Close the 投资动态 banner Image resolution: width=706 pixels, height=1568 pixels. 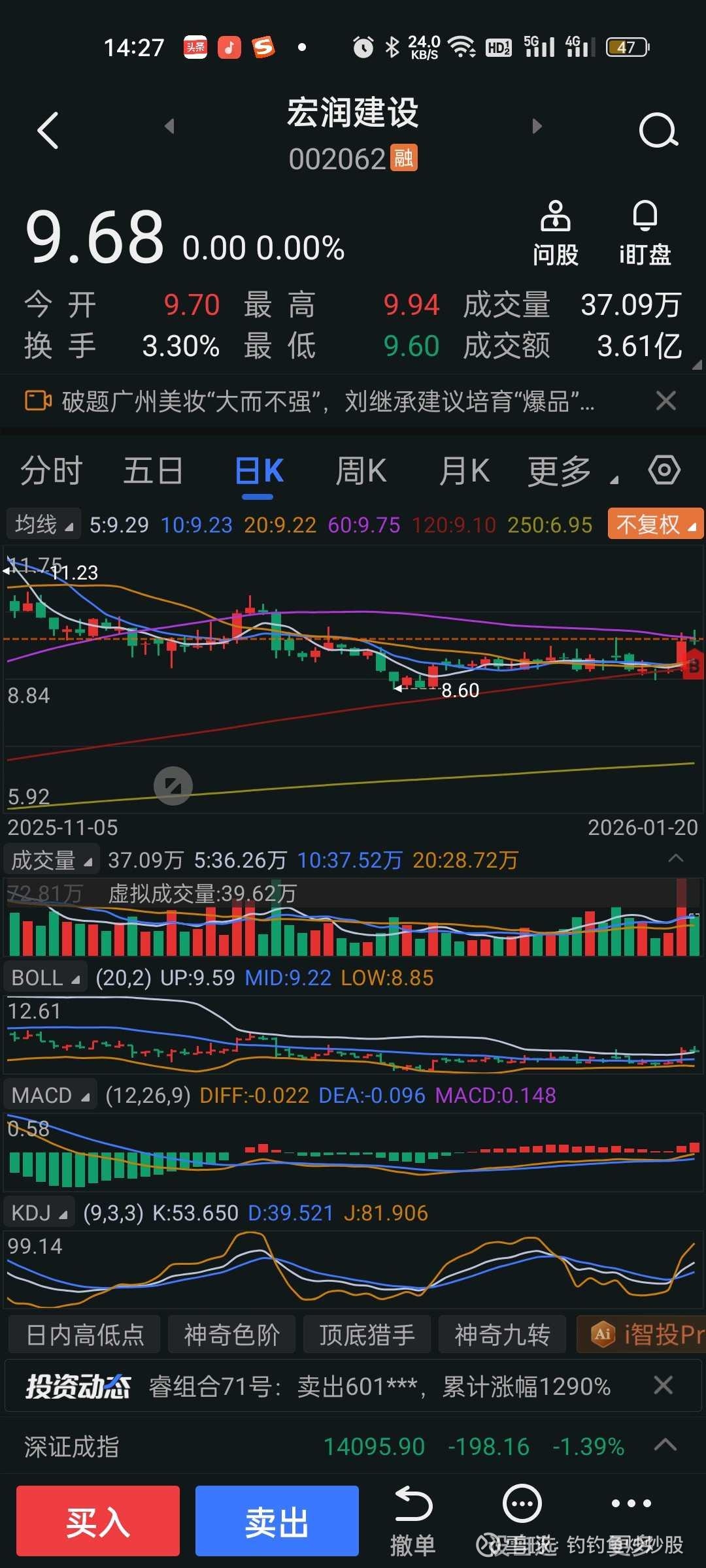pyautogui.click(x=663, y=1385)
